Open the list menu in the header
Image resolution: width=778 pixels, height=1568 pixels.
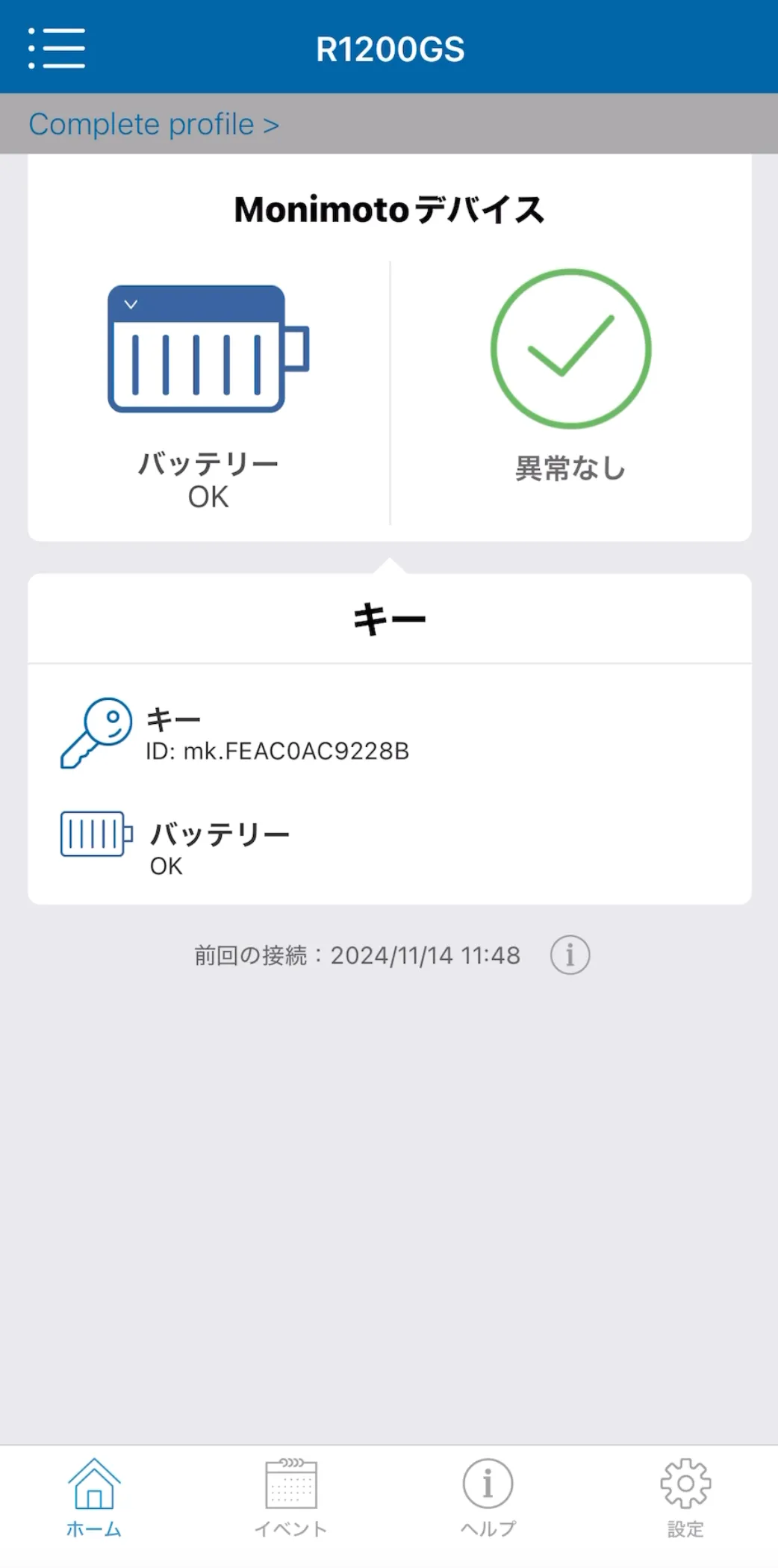[x=57, y=49]
